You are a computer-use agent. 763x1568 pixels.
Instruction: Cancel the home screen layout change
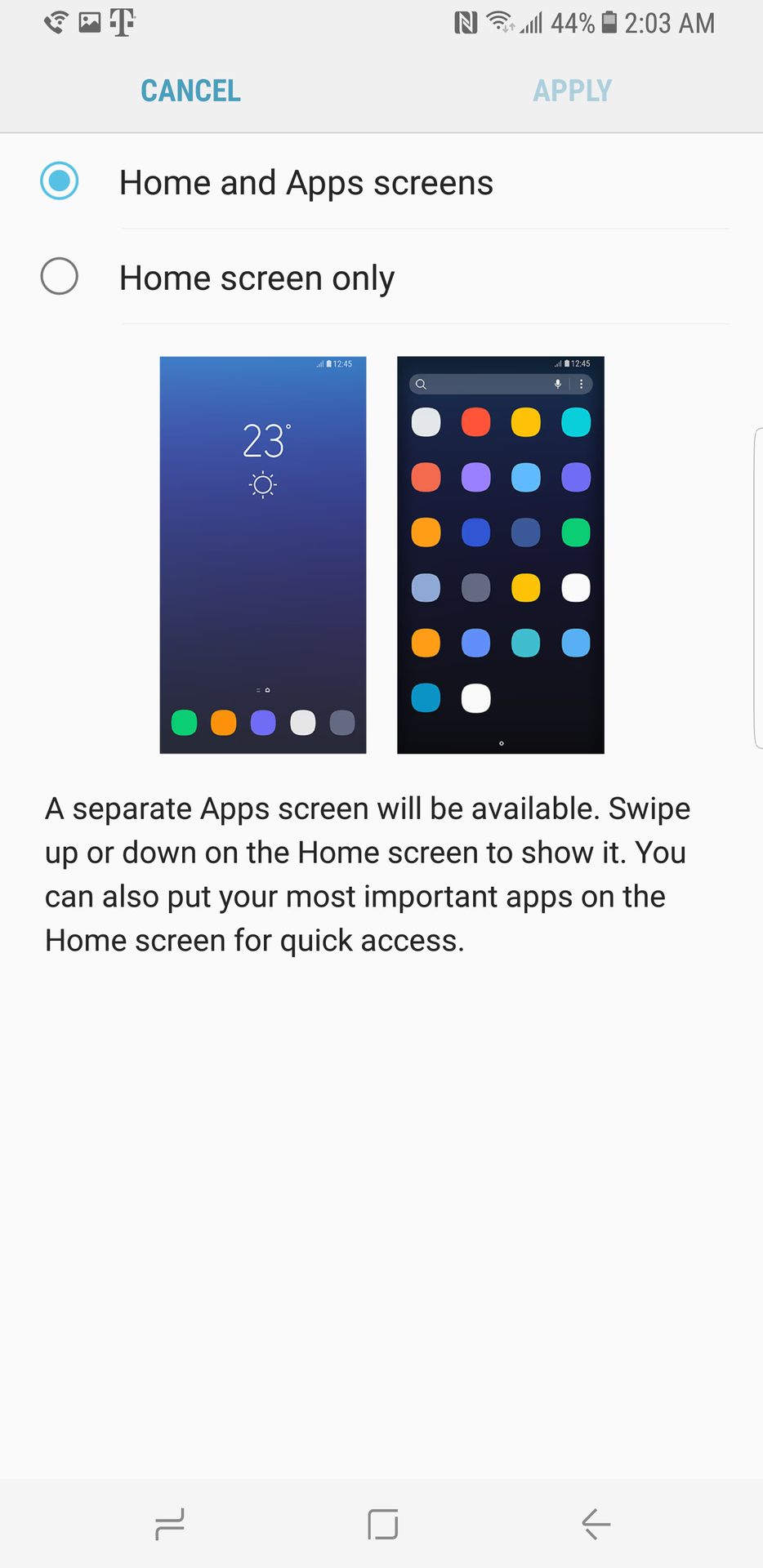point(190,91)
